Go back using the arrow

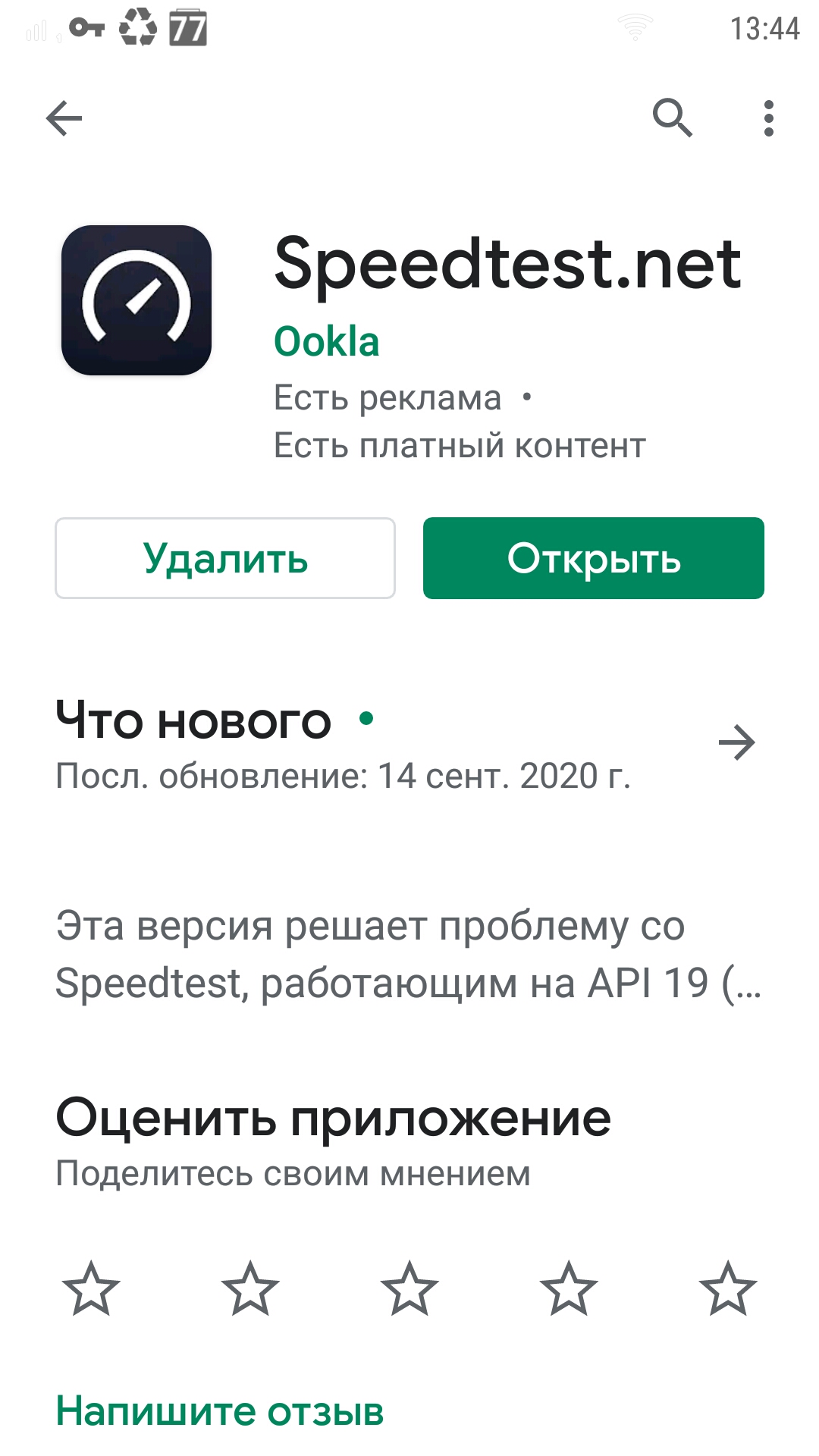[x=64, y=118]
